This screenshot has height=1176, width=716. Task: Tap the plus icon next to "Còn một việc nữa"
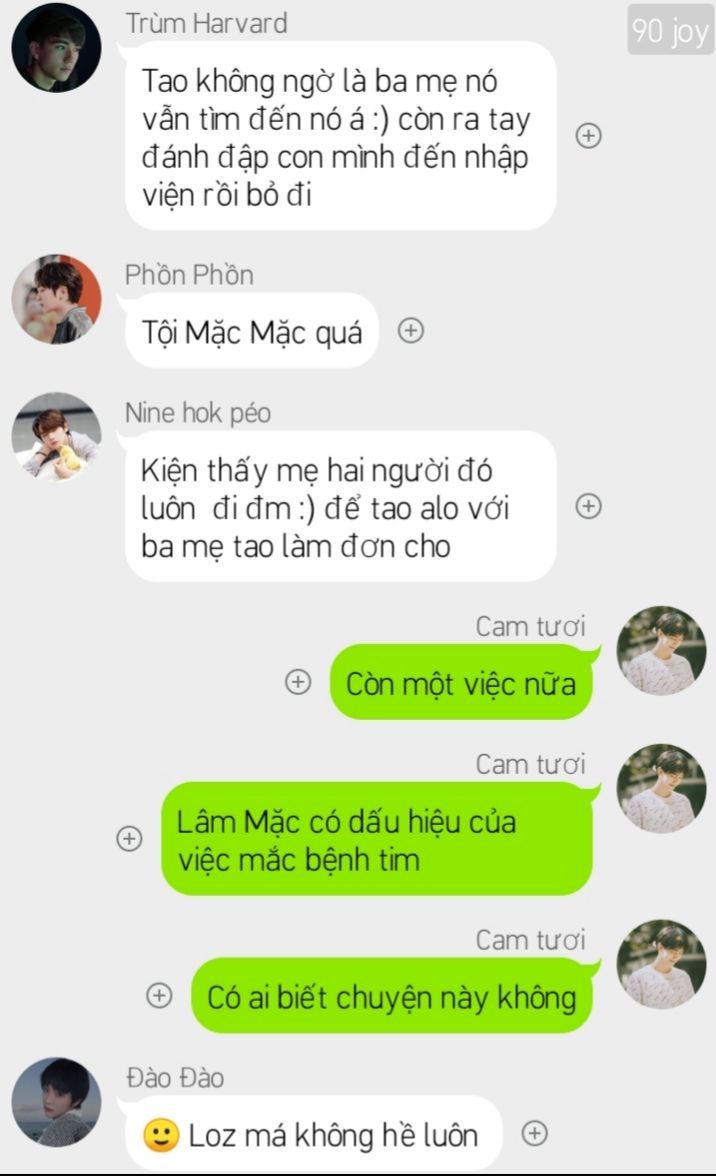point(298,682)
